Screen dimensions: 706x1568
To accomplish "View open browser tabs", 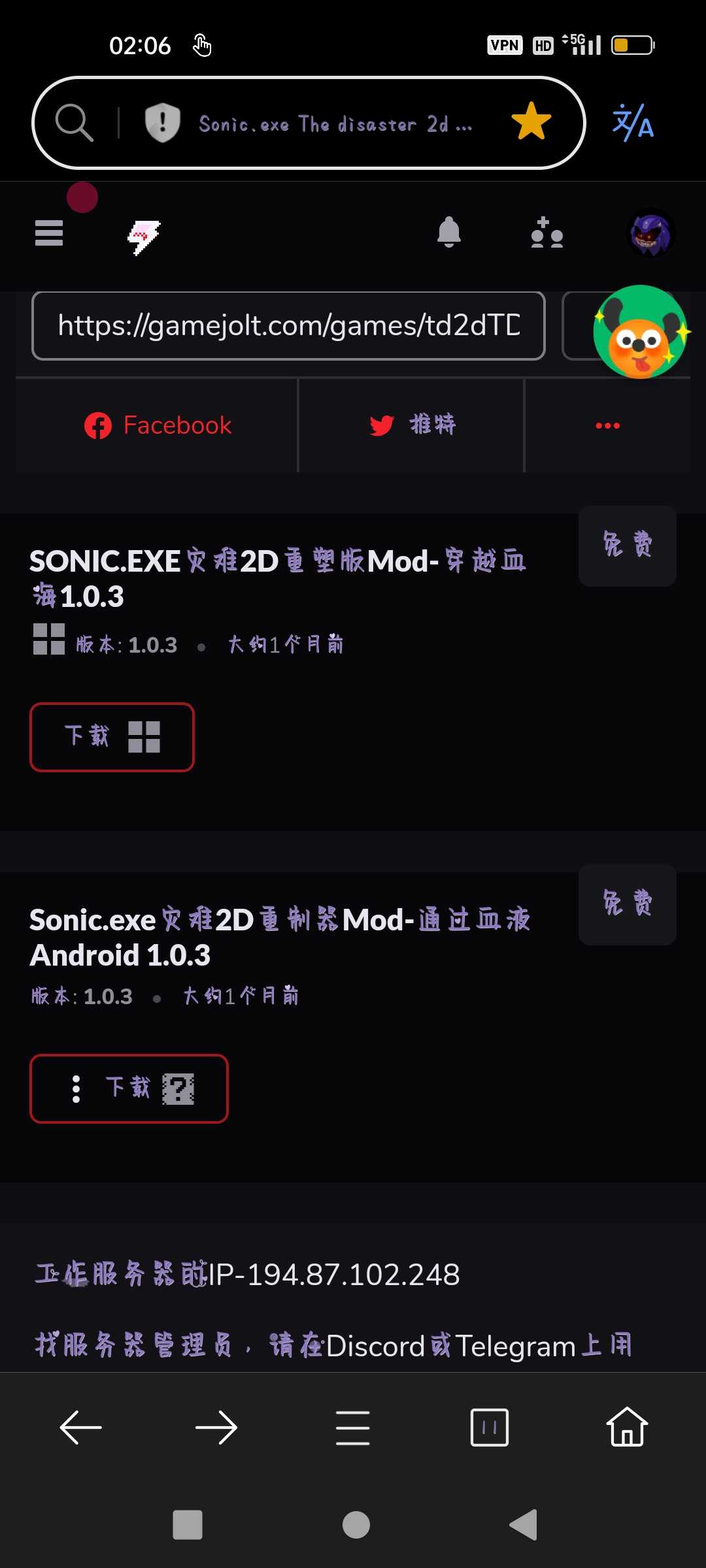I will pyautogui.click(x=489, y=1428).
